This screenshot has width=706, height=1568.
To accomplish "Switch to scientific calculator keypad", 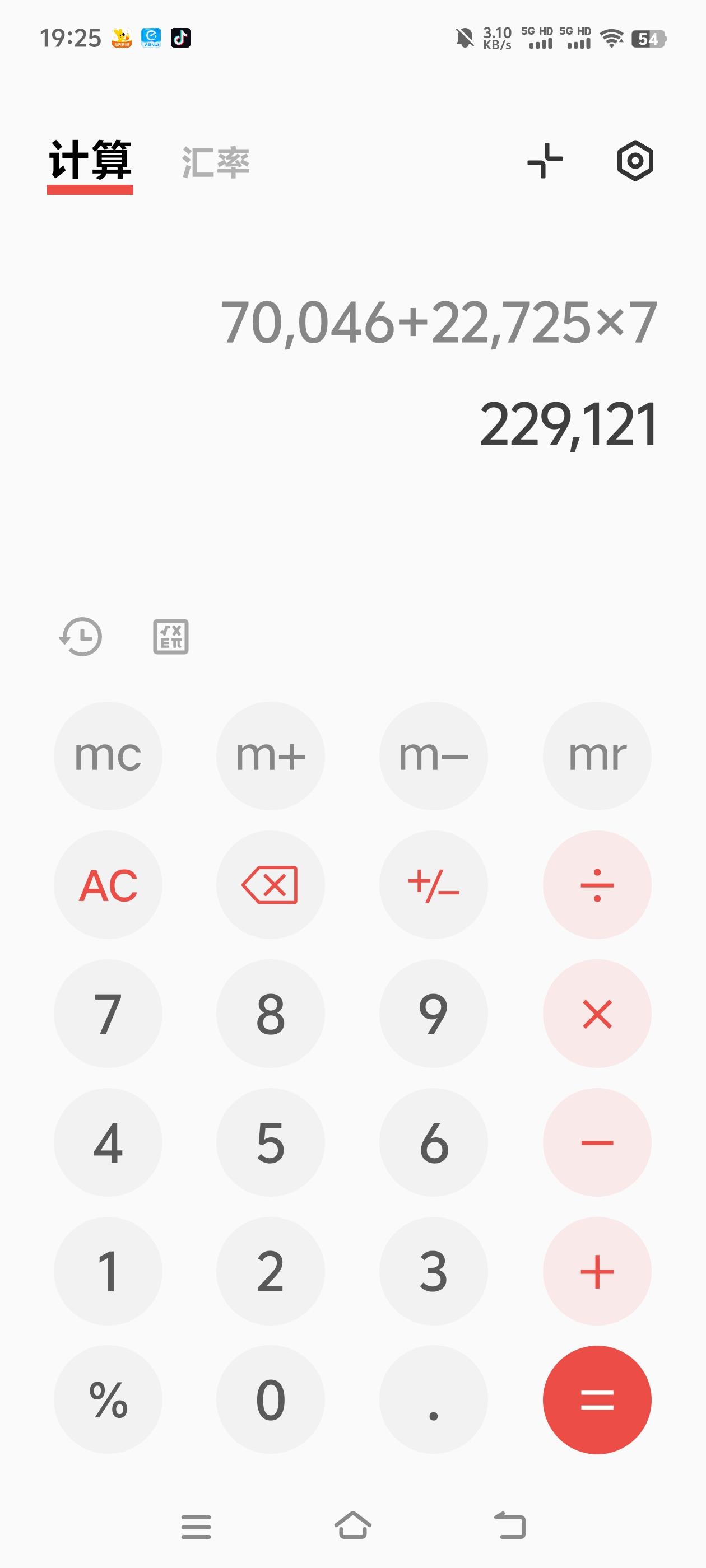I will [170, 637].
